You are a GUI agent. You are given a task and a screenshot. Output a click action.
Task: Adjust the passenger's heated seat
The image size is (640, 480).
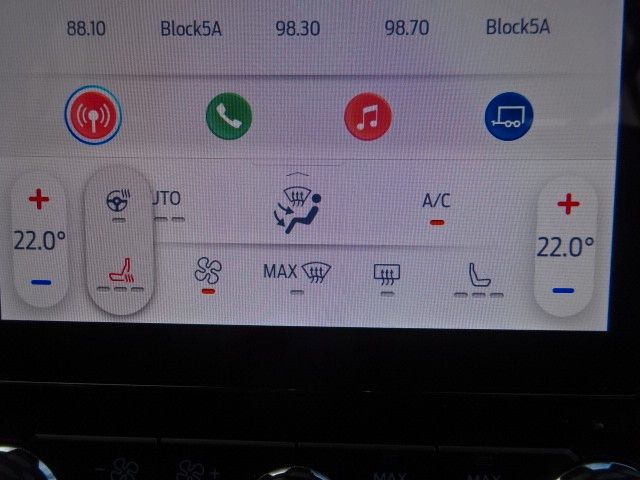477,277
